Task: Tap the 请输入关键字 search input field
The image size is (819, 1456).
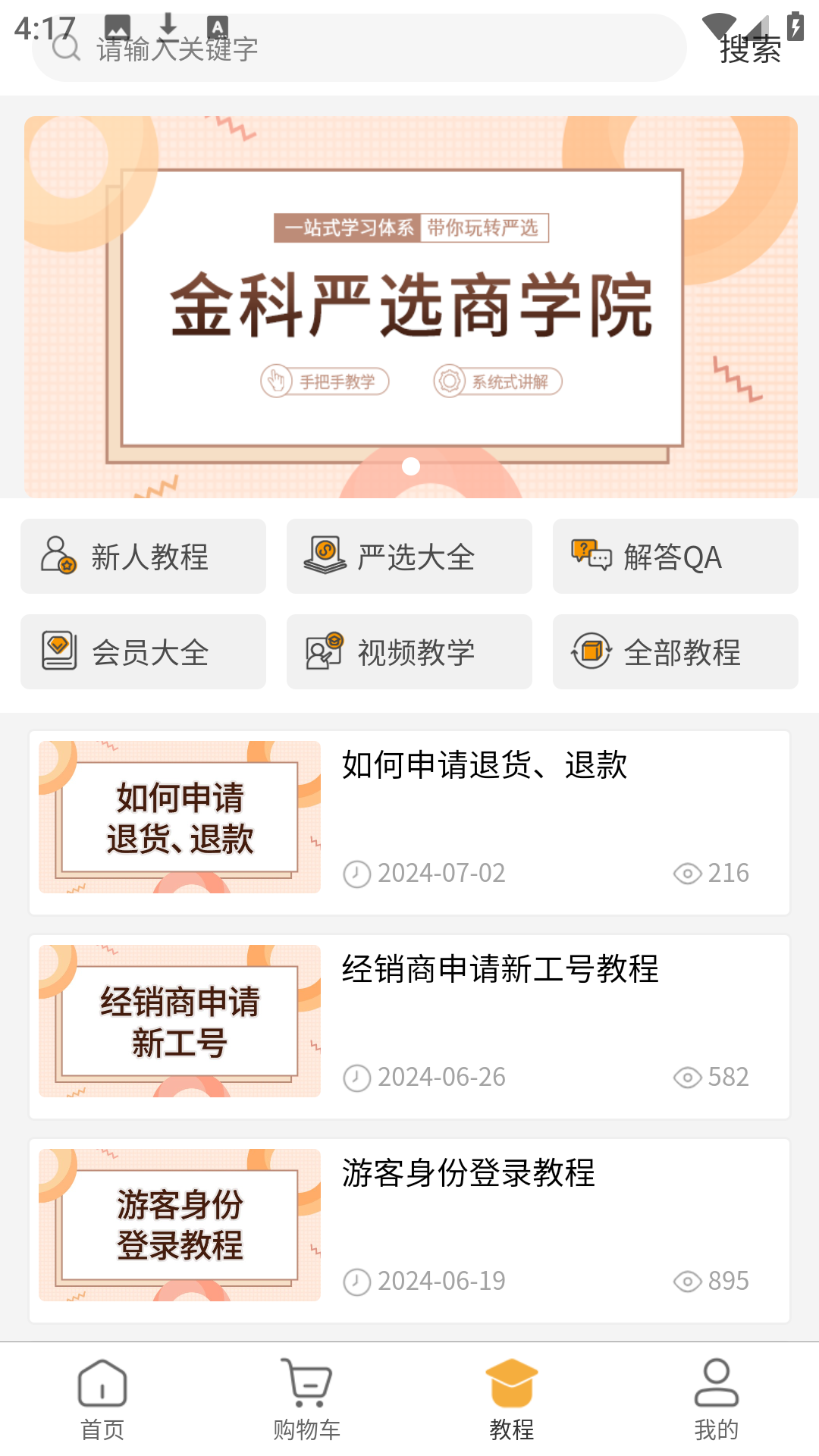Action: (x=303, y=50)
